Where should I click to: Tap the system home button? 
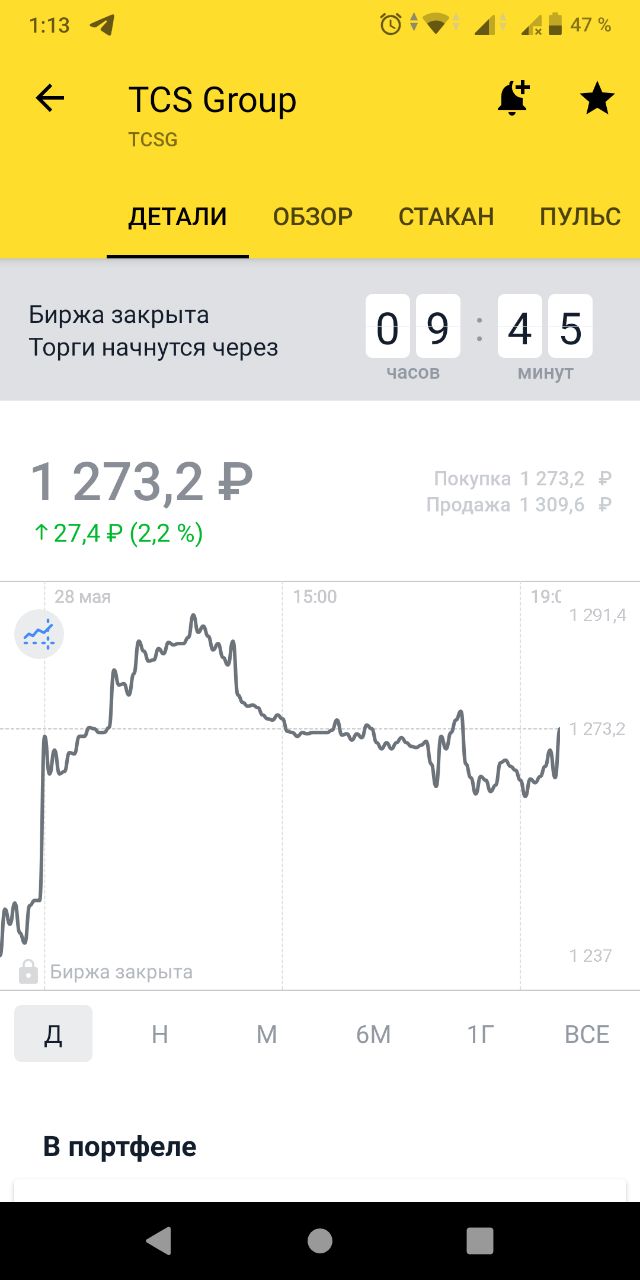click(320, 1241)
